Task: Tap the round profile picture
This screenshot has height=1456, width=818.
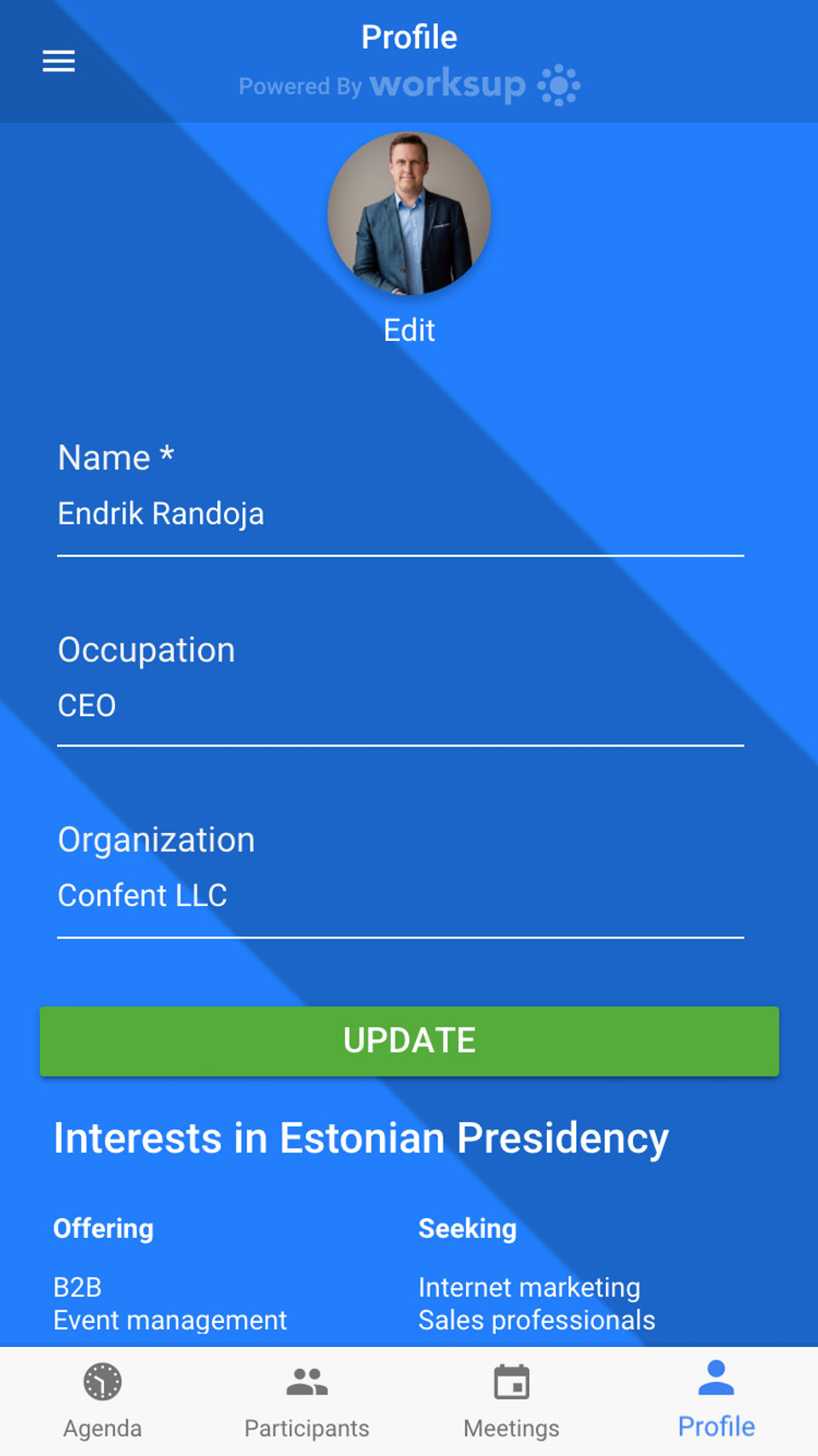Action: coord(409,213)
